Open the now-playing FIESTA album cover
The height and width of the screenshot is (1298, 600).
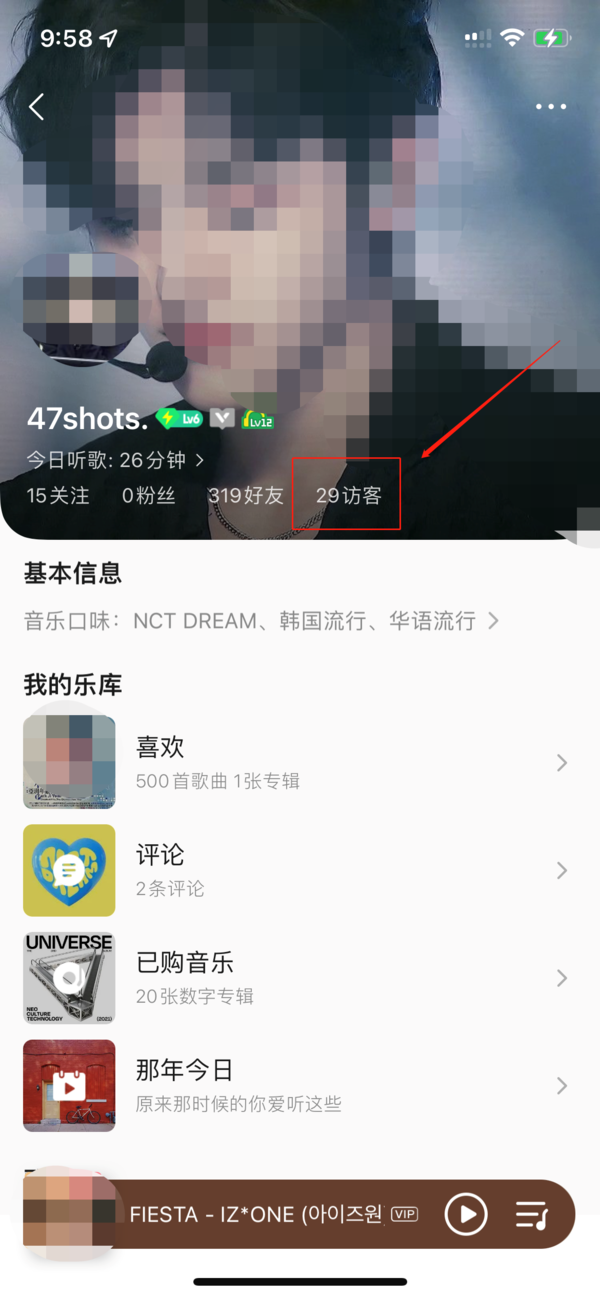(70, 1211)
